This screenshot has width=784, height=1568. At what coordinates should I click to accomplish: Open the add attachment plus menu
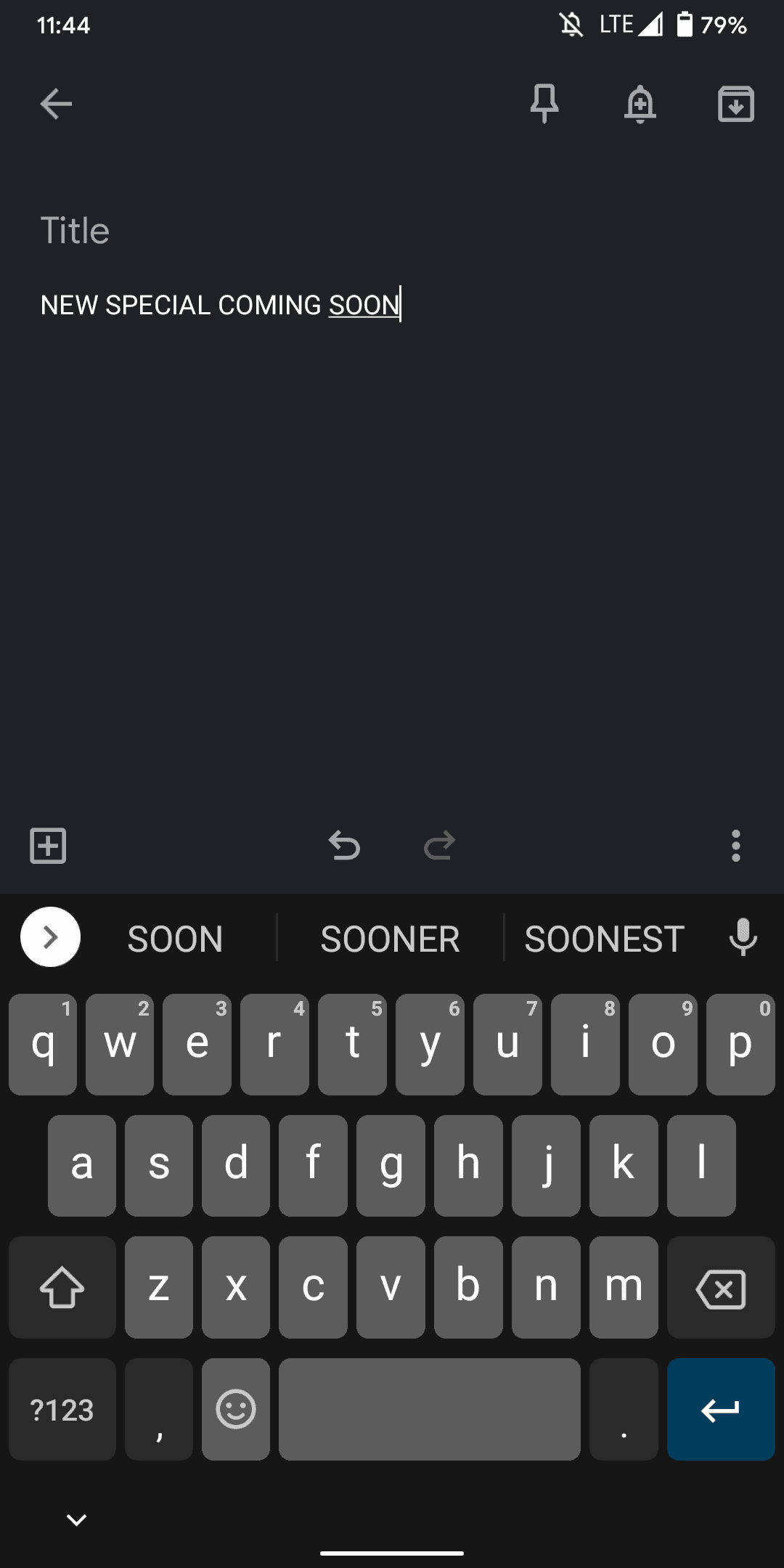pyautogui.click(x=48, y=846)
